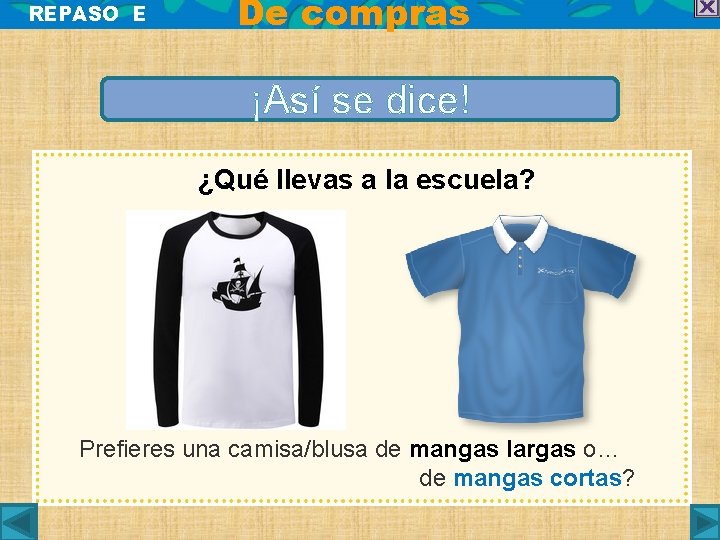Close the De compras lesson window

coord(707,8)
